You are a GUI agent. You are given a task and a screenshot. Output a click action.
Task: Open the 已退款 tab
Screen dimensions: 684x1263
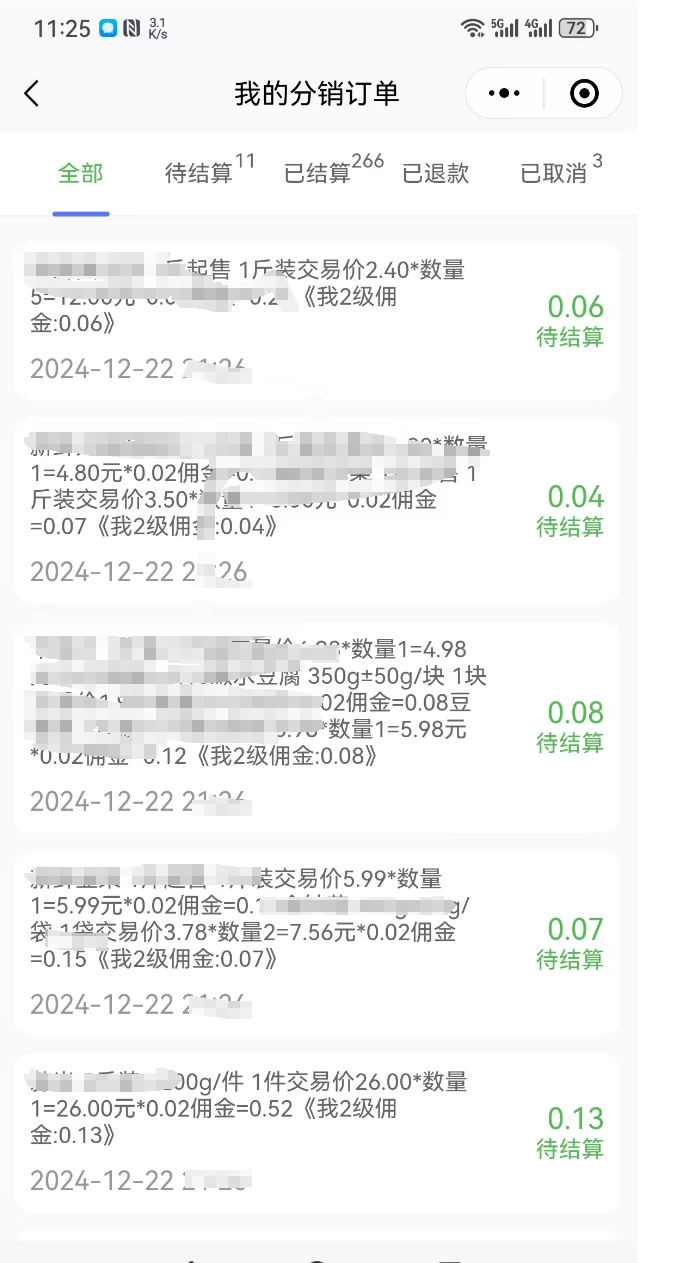click(x=436, y=173)
